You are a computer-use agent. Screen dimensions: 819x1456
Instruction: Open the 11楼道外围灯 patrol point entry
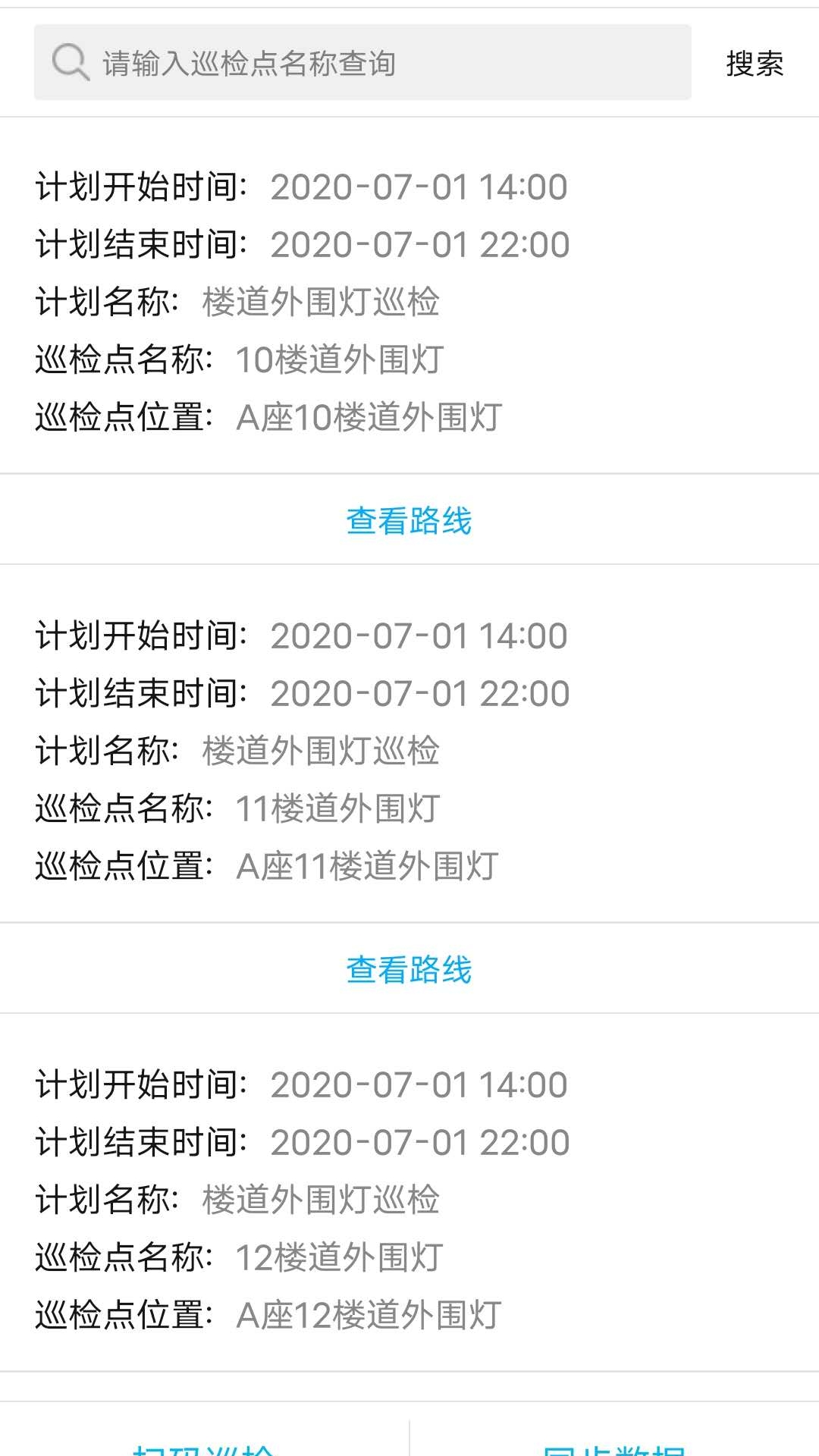pos(409,751)
